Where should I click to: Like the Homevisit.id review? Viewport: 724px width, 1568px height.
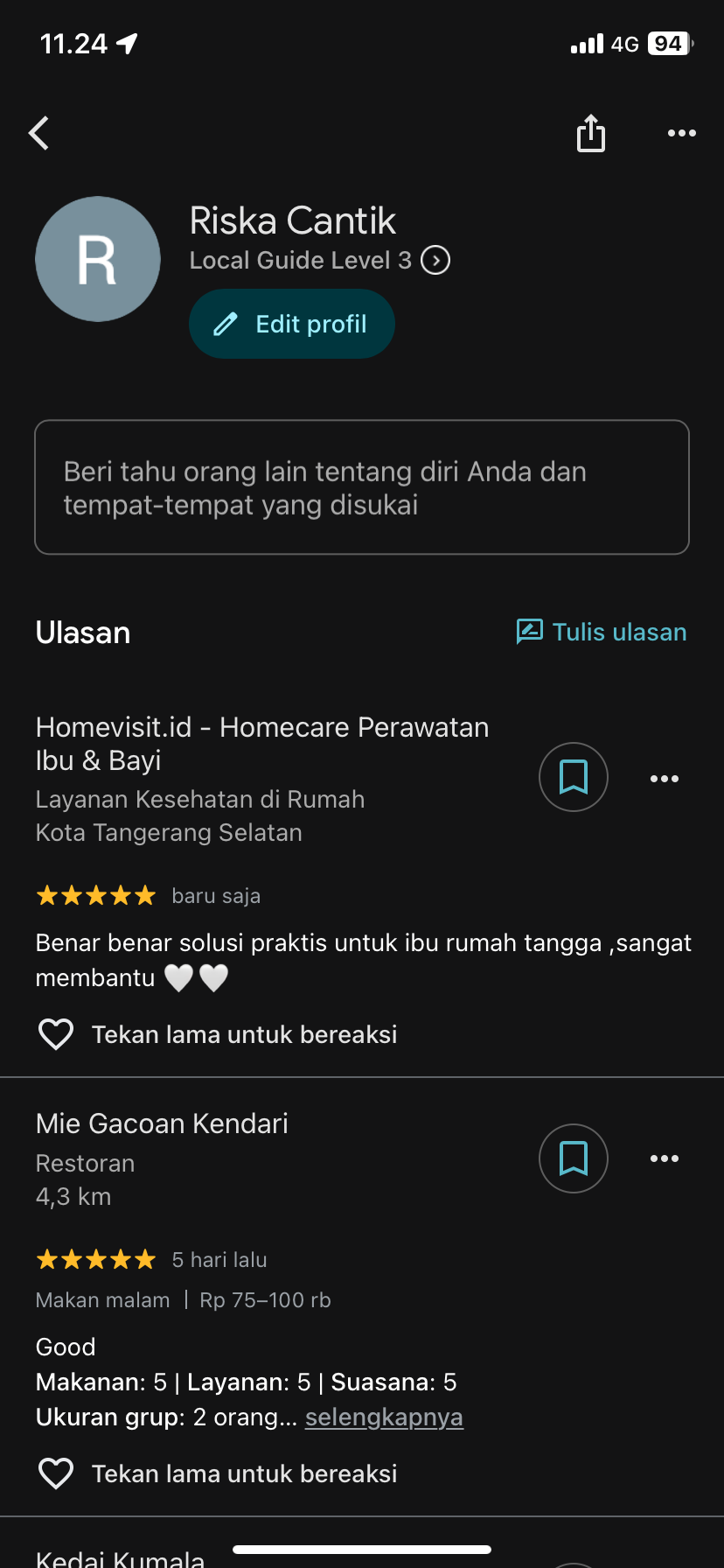[56, 1034]
